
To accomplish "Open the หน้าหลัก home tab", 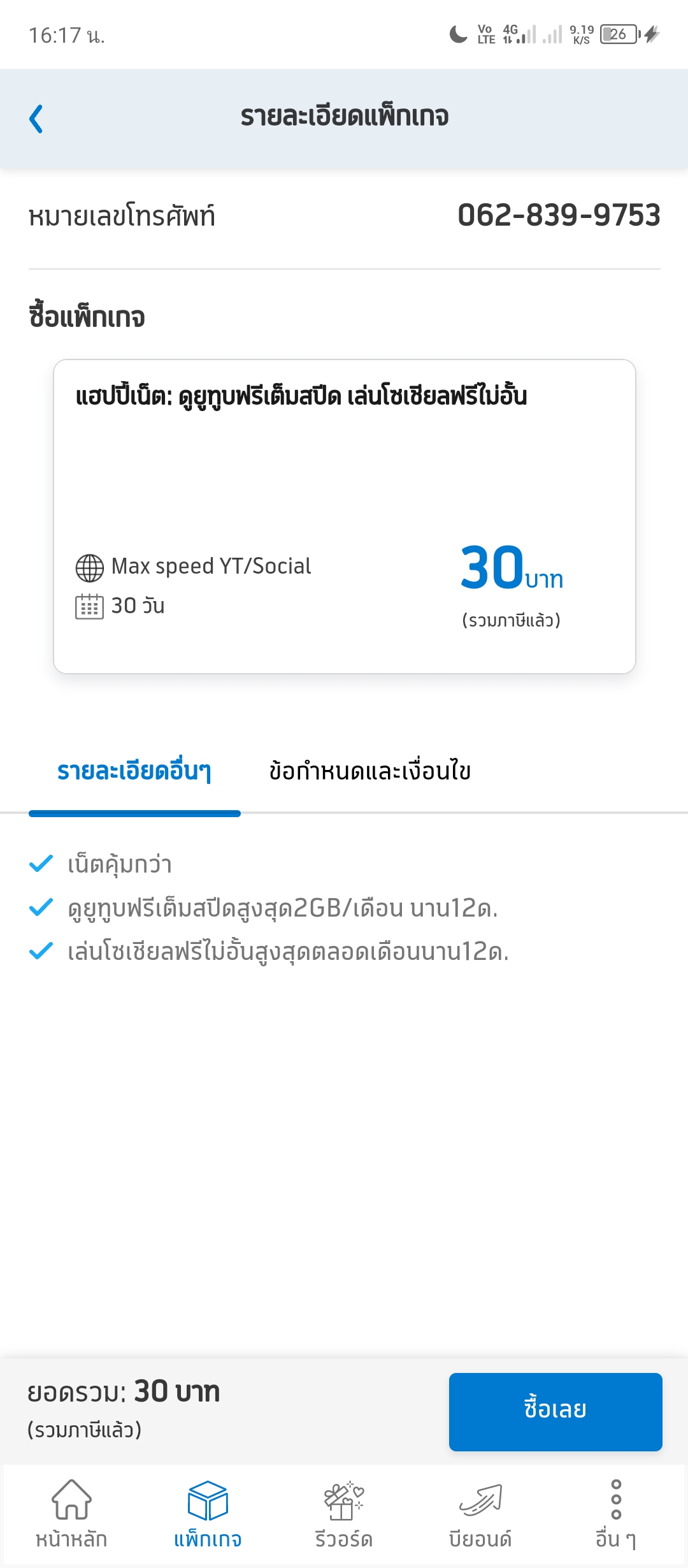I will [71, 1514].
